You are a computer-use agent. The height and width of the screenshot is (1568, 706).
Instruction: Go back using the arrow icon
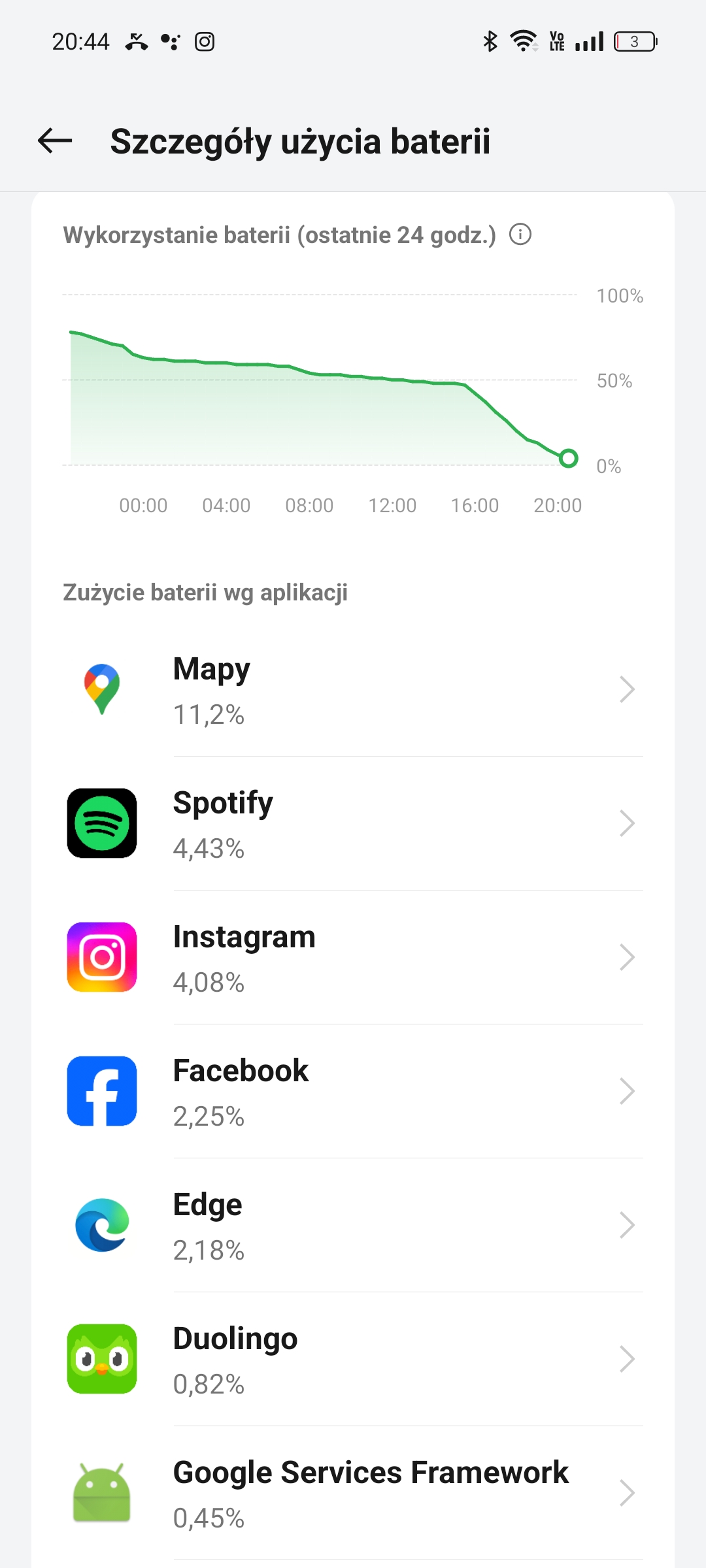55,140
